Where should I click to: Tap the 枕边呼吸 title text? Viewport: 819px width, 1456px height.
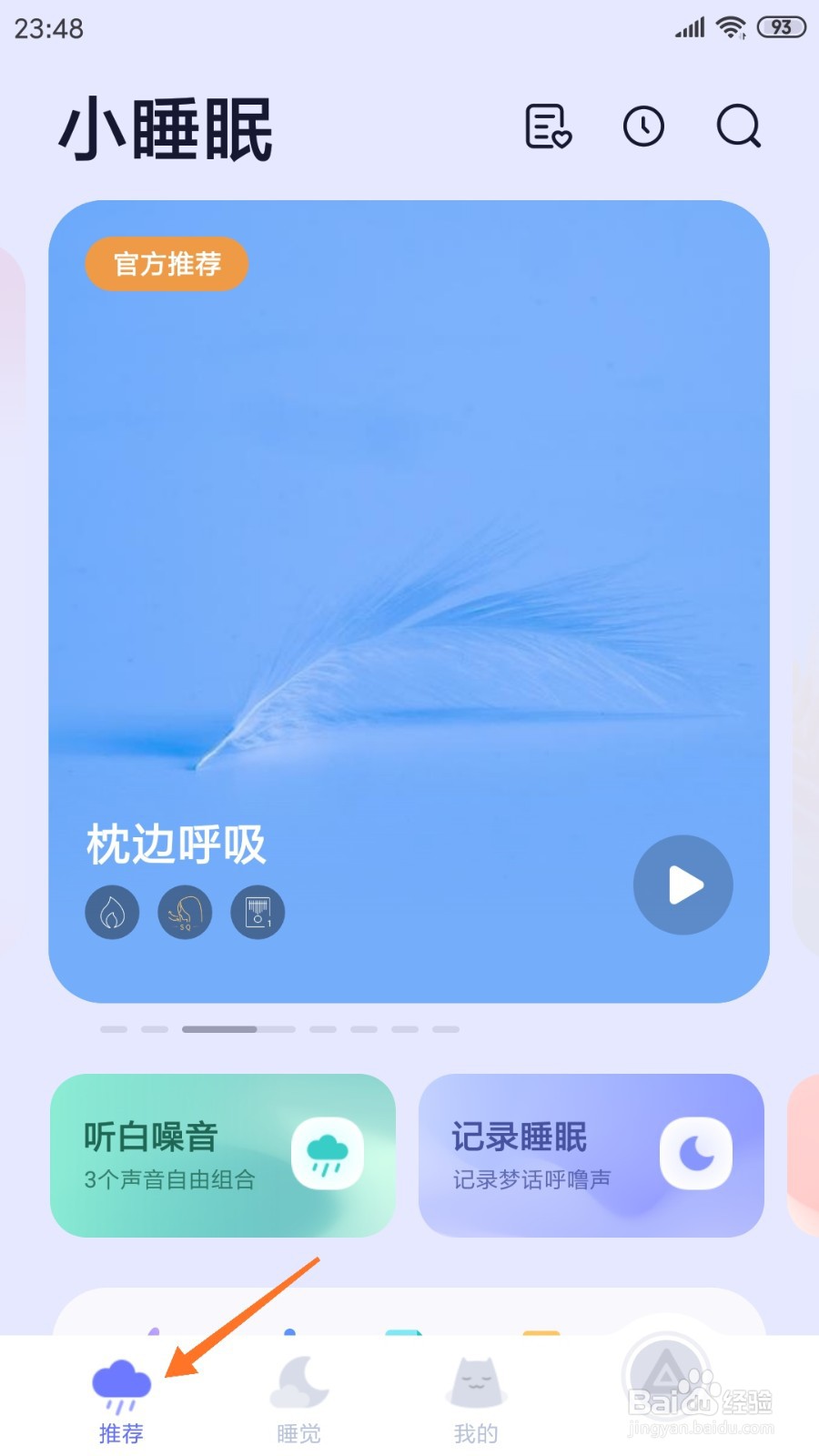point(176,844)
